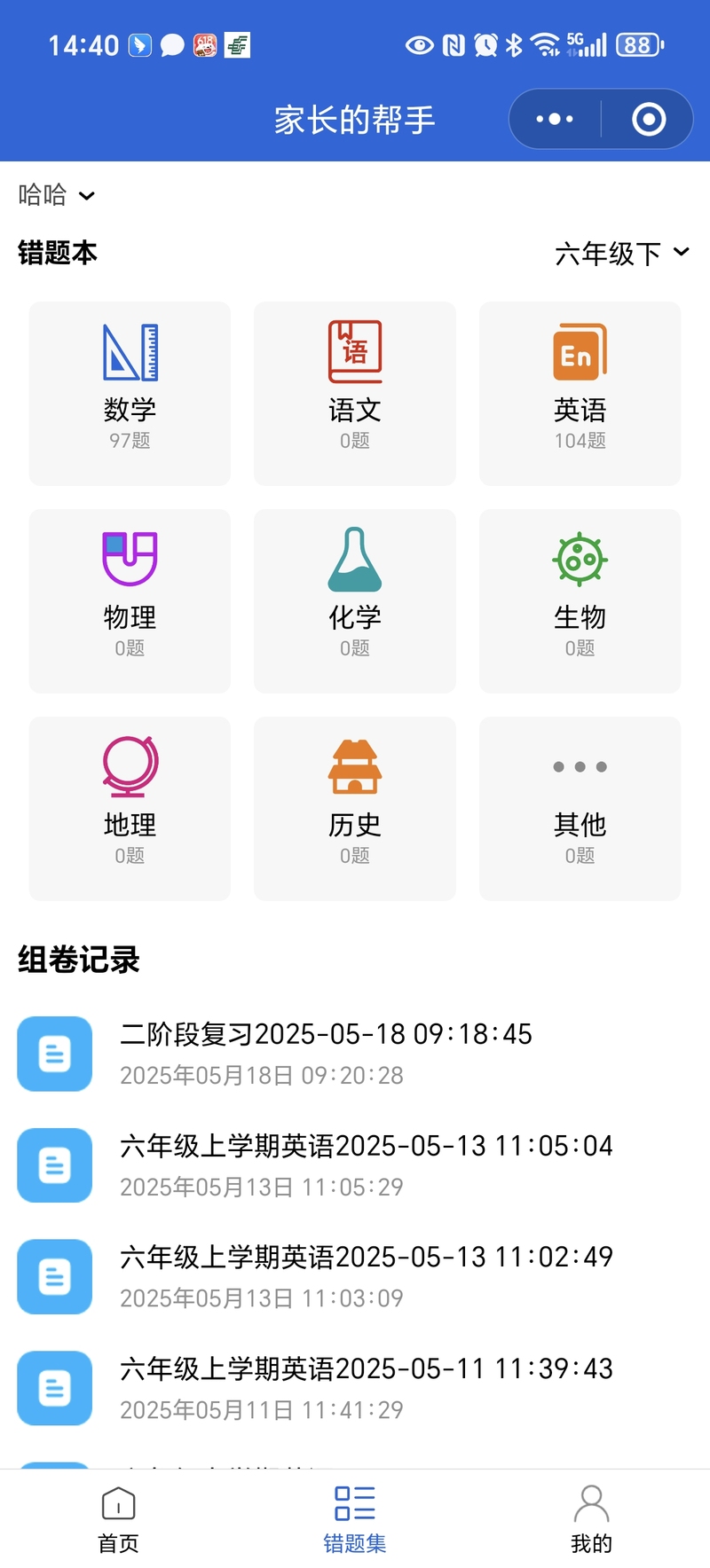The height and width of the screenshot is (1568, 710).
Task: Switch to the 首页 tab
Action: coord(118,1519)
